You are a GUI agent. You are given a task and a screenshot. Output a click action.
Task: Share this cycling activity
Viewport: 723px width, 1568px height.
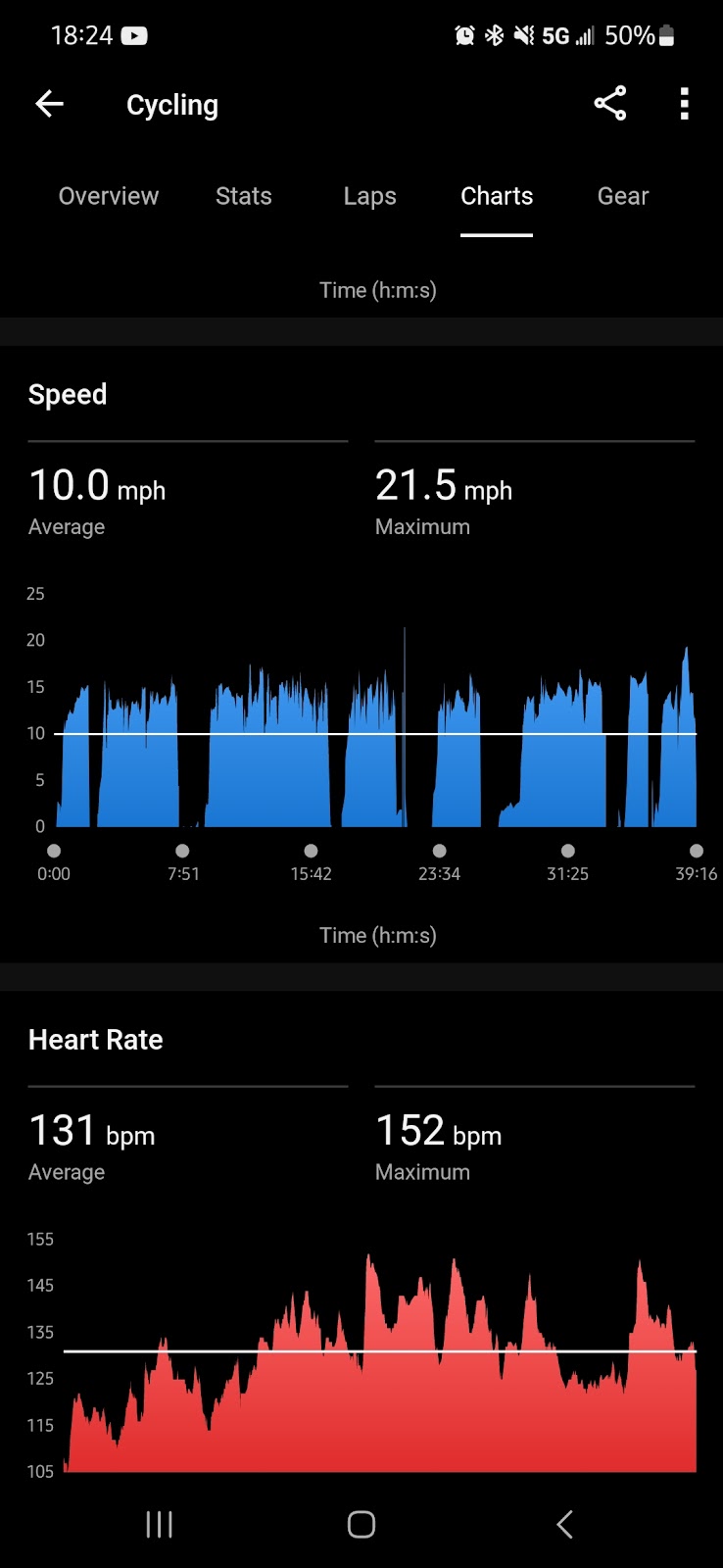pos(609,104)
